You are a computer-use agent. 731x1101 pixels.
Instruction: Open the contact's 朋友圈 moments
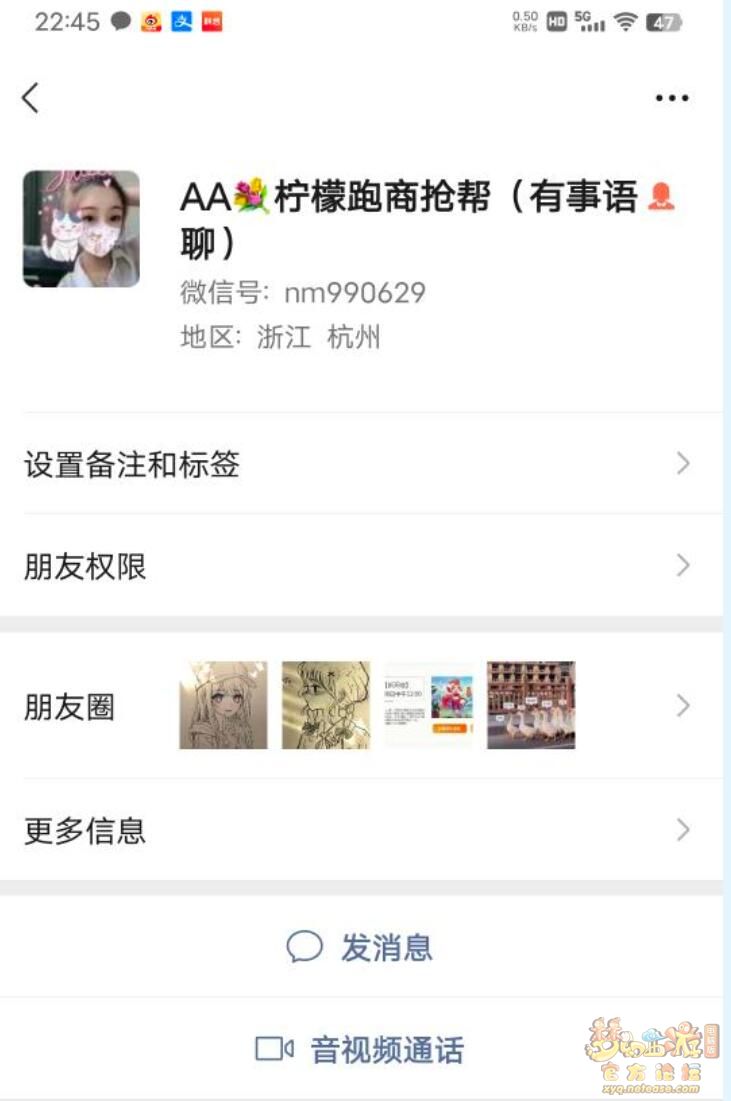click(360, 707)
